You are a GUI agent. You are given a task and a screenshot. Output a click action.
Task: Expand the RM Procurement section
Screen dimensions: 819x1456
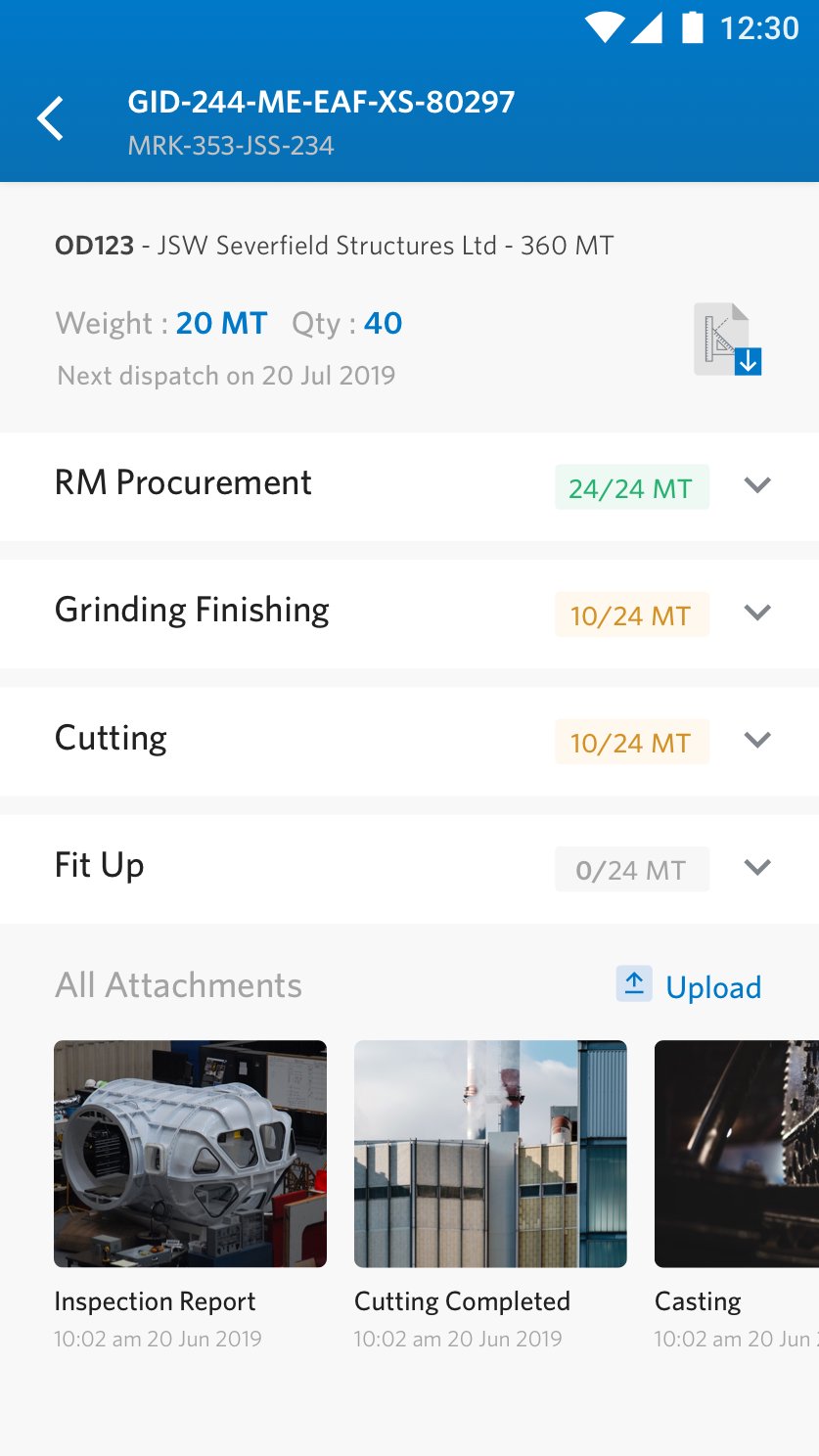click(757, 485)
